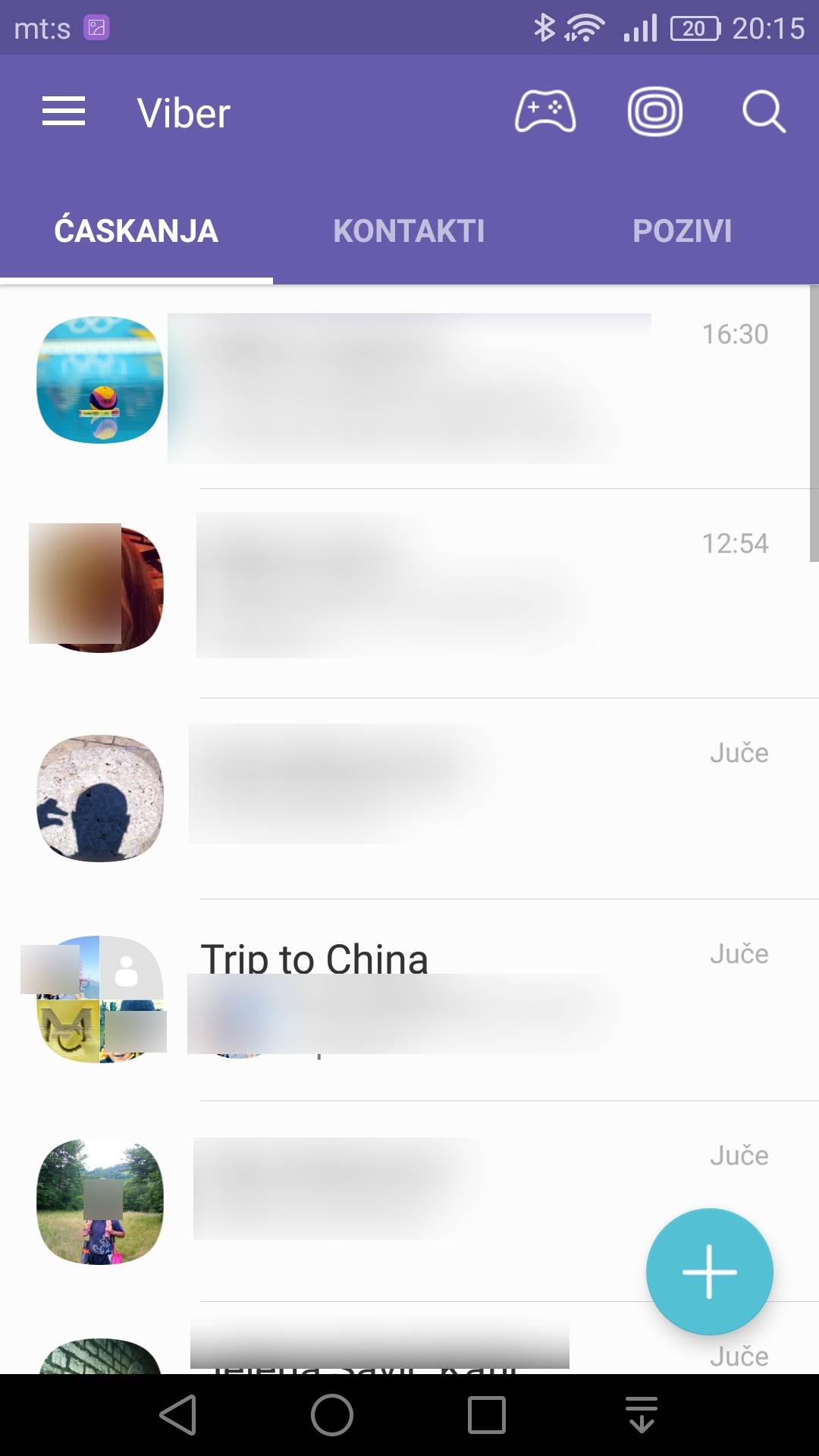Switch to the POZIVI tab
The width and height of the screenshot is (819, 1456).
point(682,231)
